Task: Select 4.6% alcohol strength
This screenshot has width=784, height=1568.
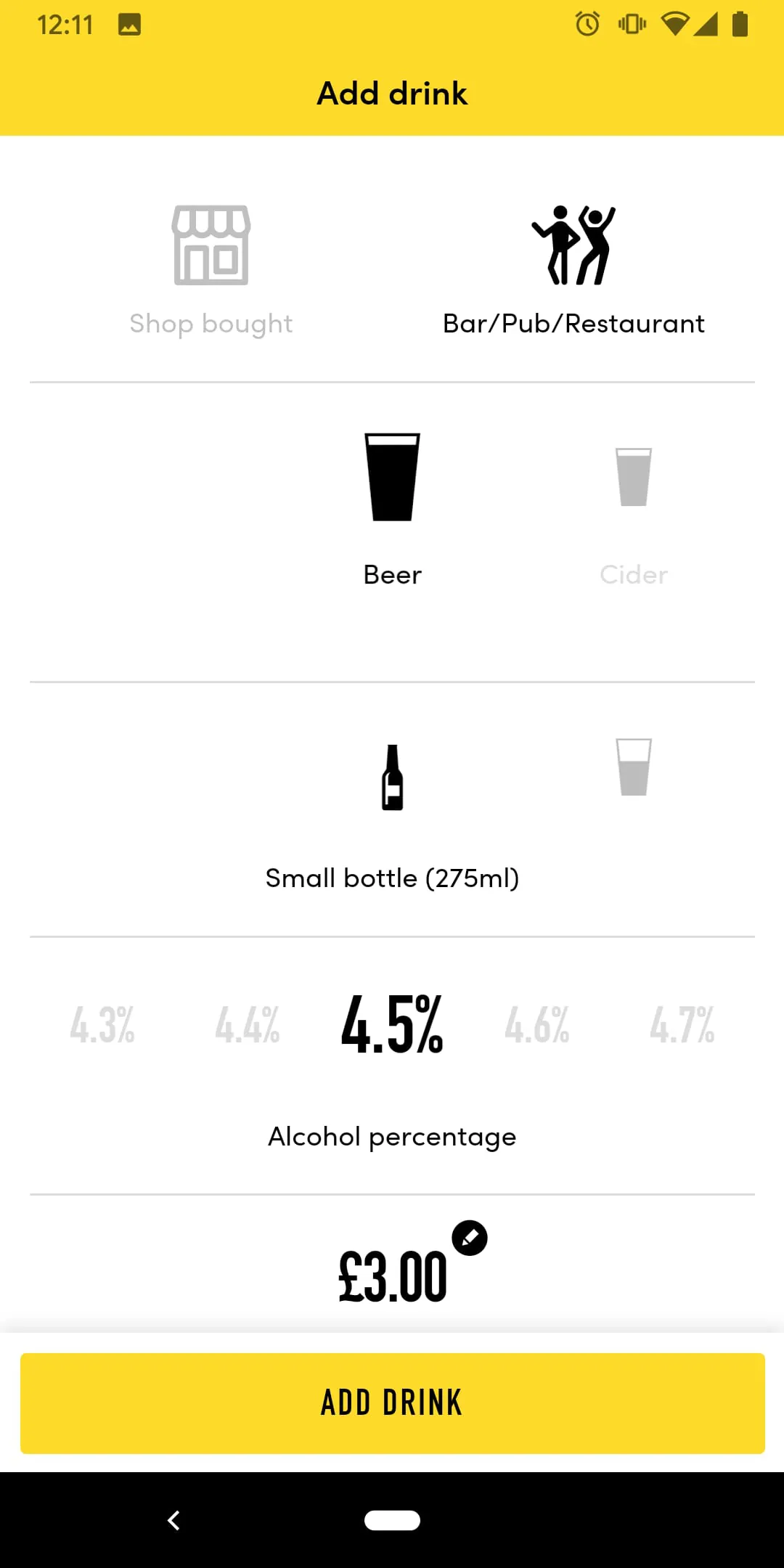Action: 537,1026
